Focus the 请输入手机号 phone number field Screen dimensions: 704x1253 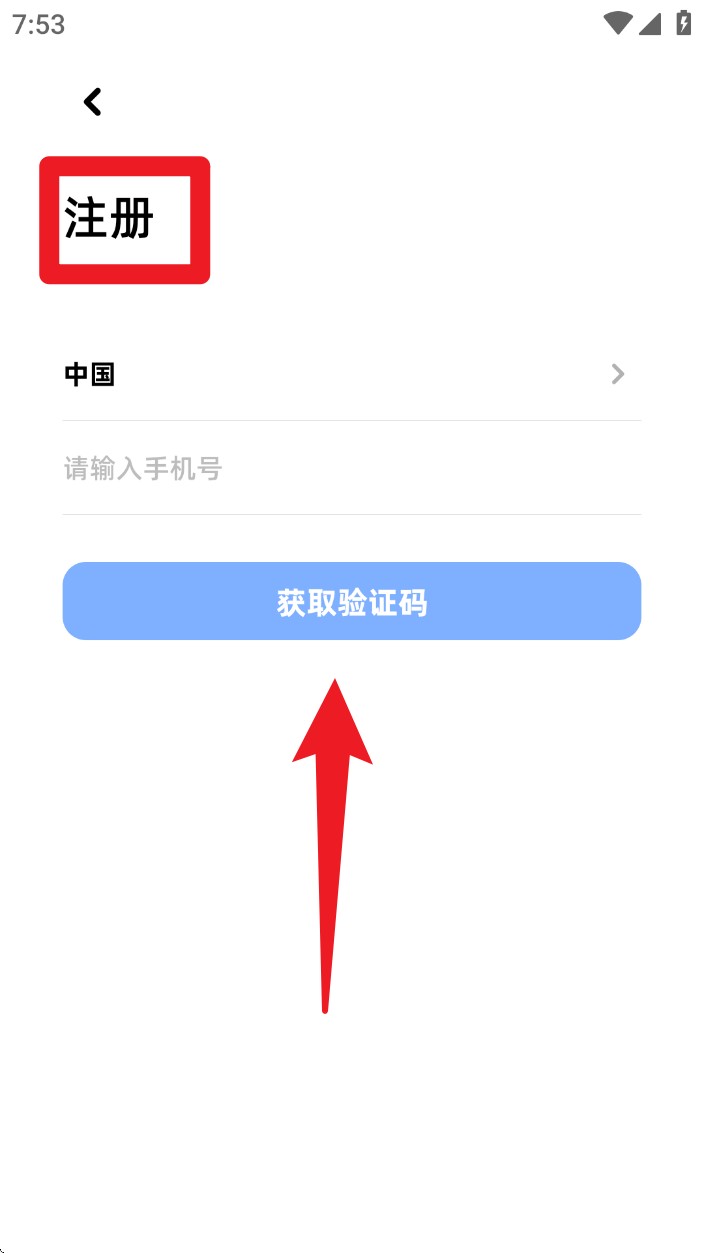(350, 468)
